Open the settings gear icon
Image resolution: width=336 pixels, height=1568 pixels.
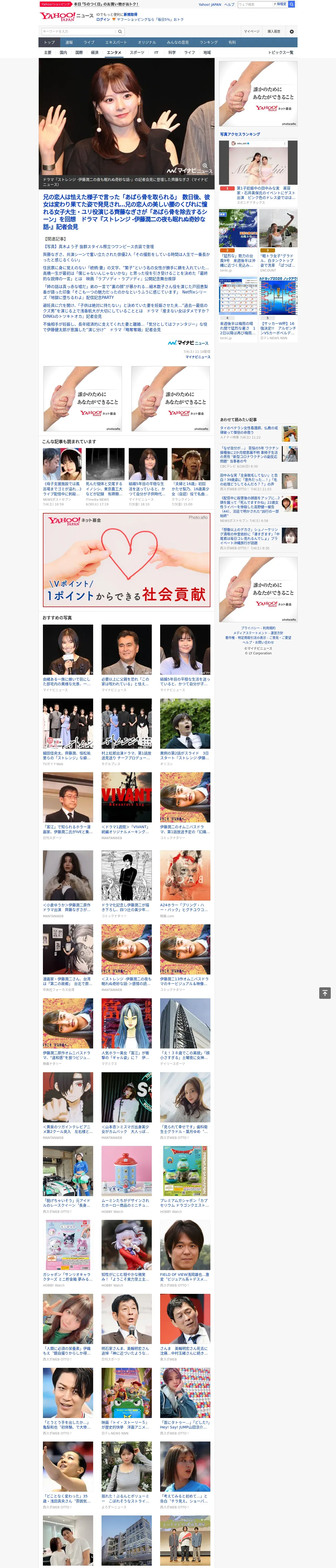[292, 31]
